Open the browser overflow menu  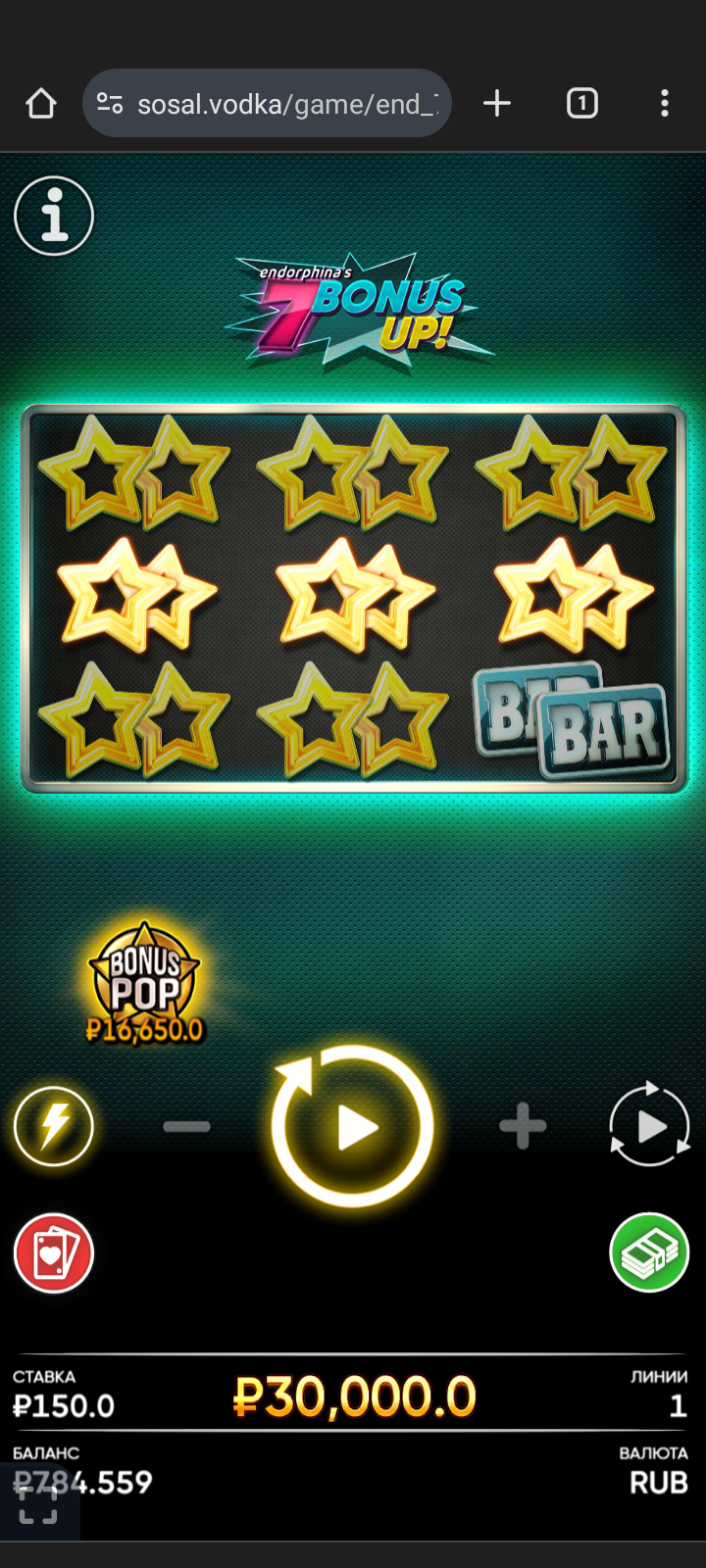[x=665, y=103]
